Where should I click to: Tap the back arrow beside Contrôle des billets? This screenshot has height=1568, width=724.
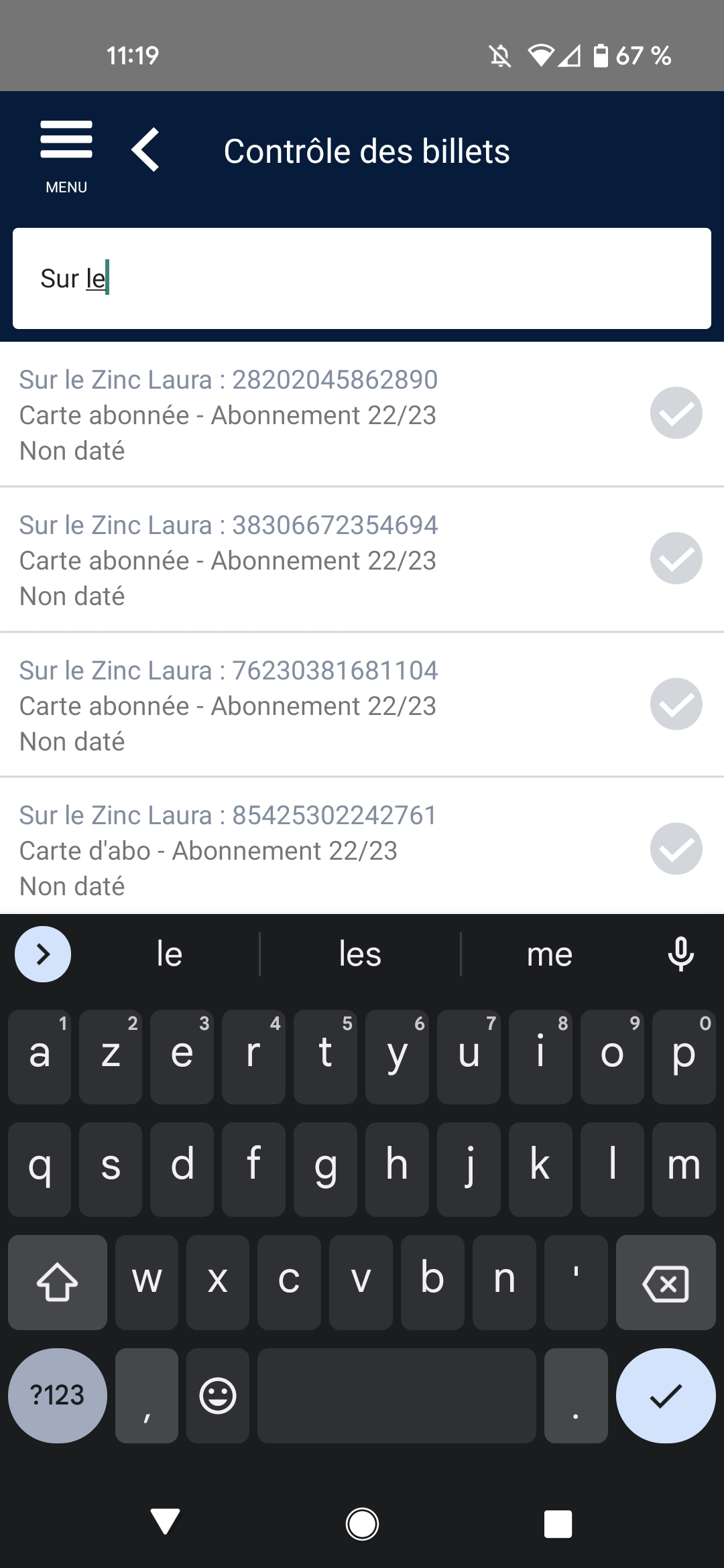point(146,150)
